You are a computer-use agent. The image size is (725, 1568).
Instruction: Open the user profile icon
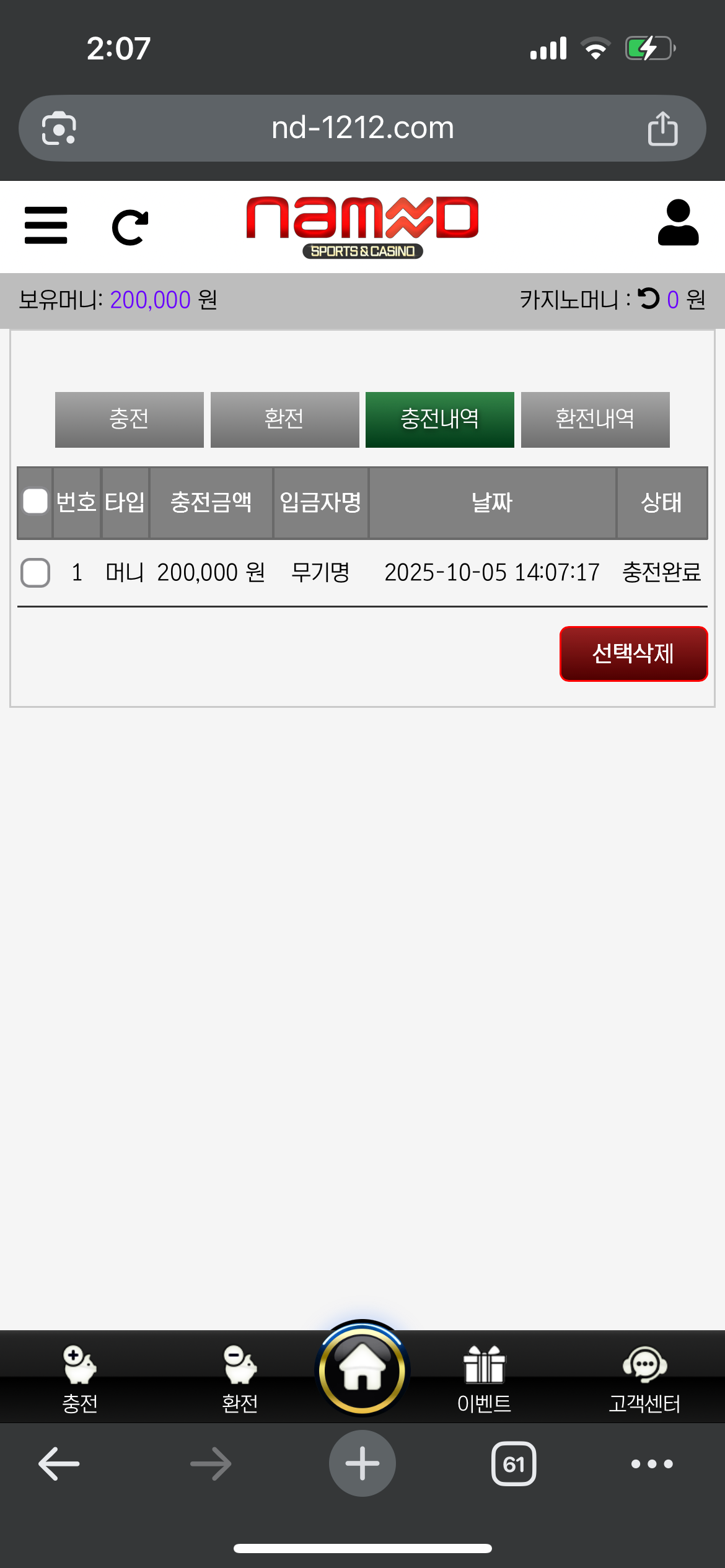click(x=678, y=223)
